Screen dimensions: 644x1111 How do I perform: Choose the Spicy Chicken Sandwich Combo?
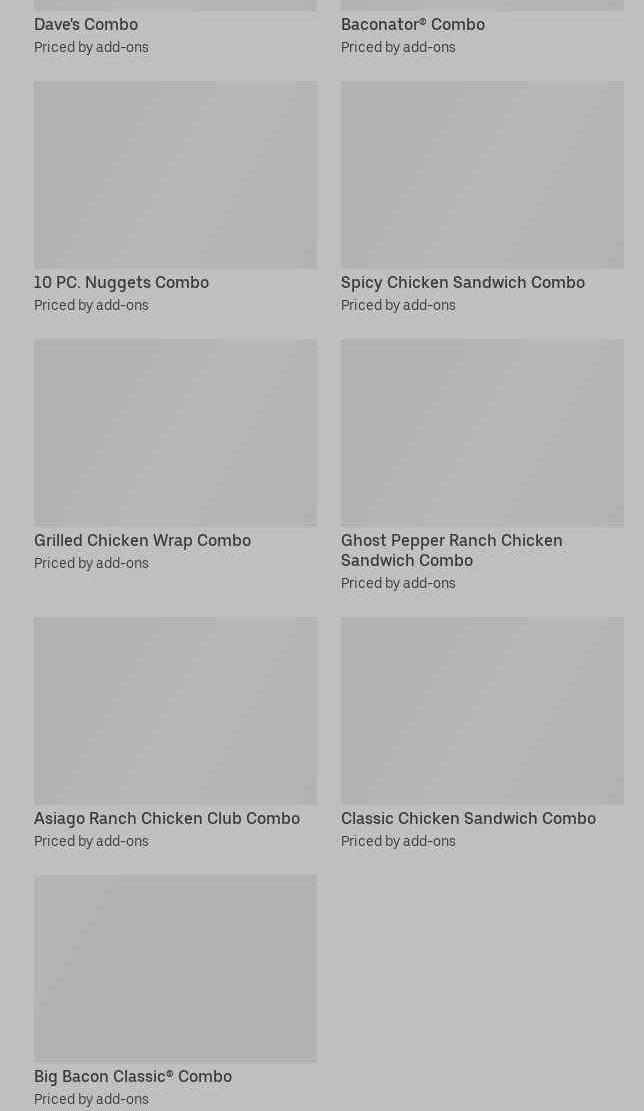(481, 175)
